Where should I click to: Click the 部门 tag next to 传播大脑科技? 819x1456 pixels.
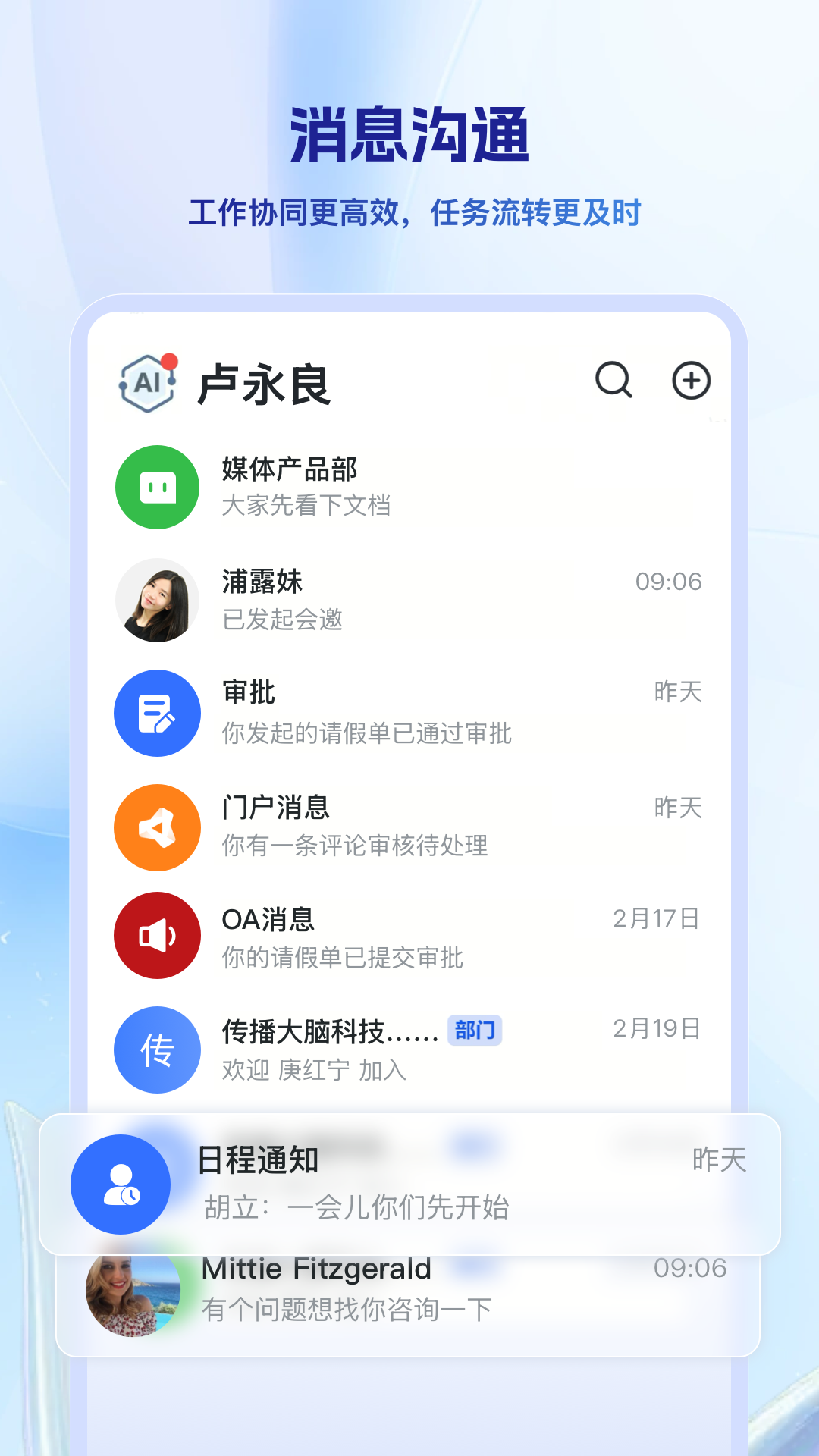475,1031
